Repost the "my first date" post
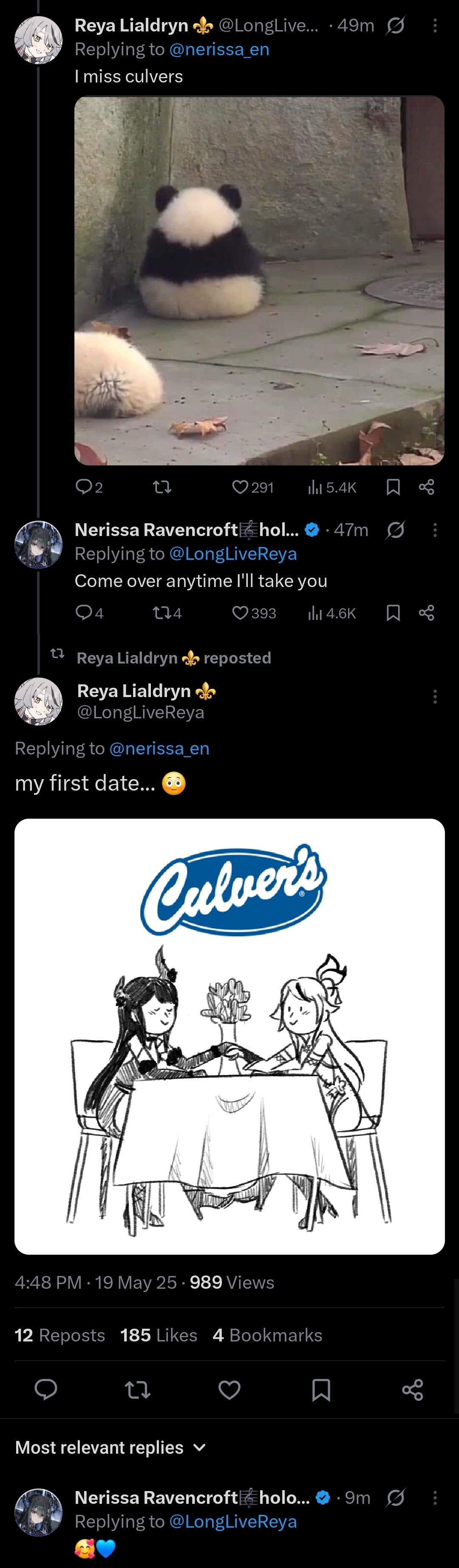 pos(138,1389)
